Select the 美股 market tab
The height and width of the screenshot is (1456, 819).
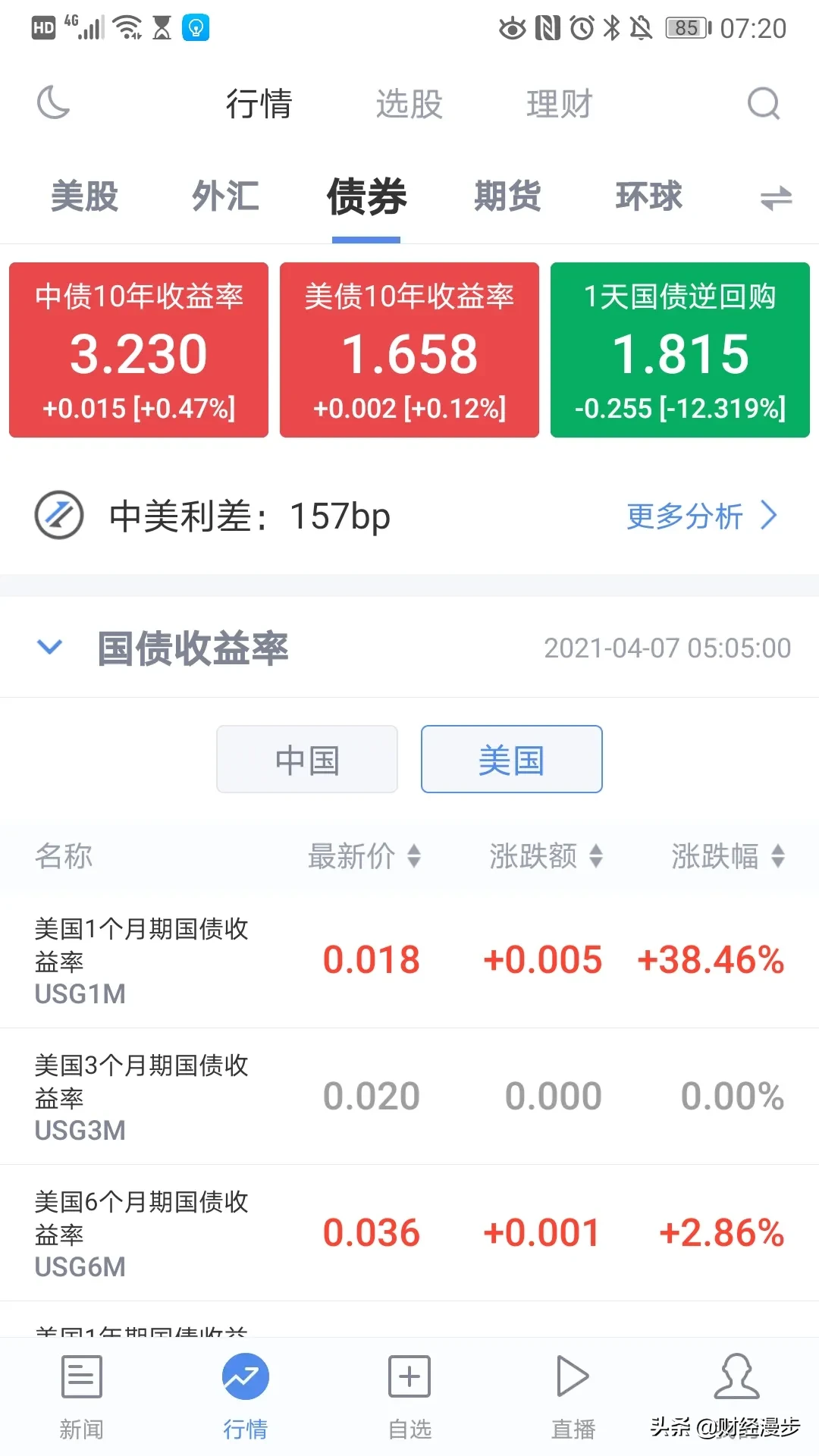coord(84,196)
